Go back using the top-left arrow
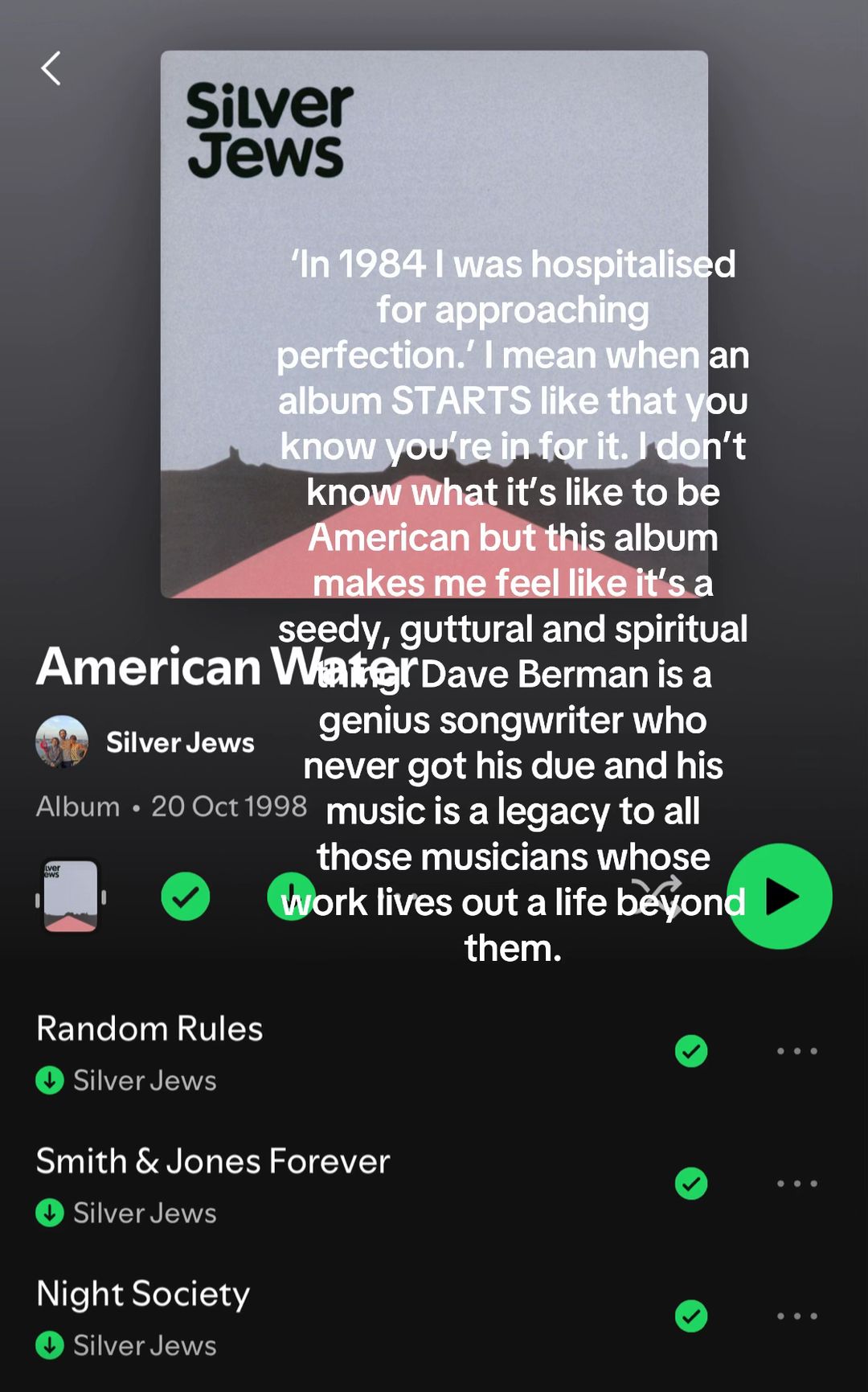 [x=51, y=68]
